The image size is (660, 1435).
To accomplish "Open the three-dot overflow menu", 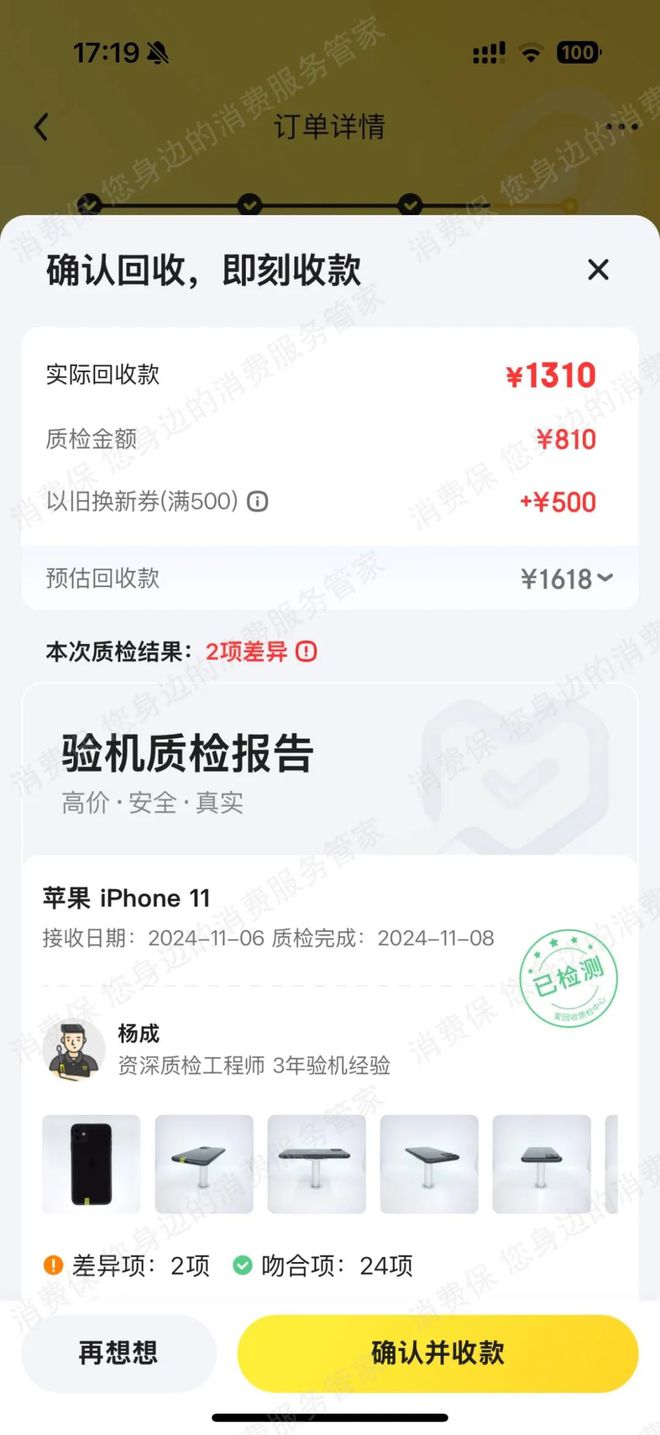I will pyautogui.click(x=621, y=127).
